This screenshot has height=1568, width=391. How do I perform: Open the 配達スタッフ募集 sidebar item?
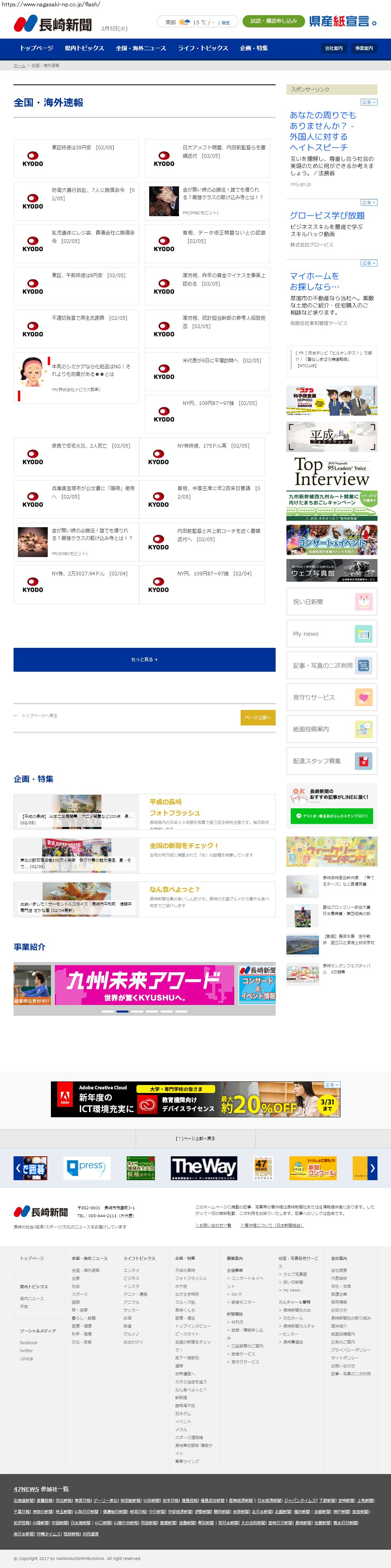pos(332,761)
